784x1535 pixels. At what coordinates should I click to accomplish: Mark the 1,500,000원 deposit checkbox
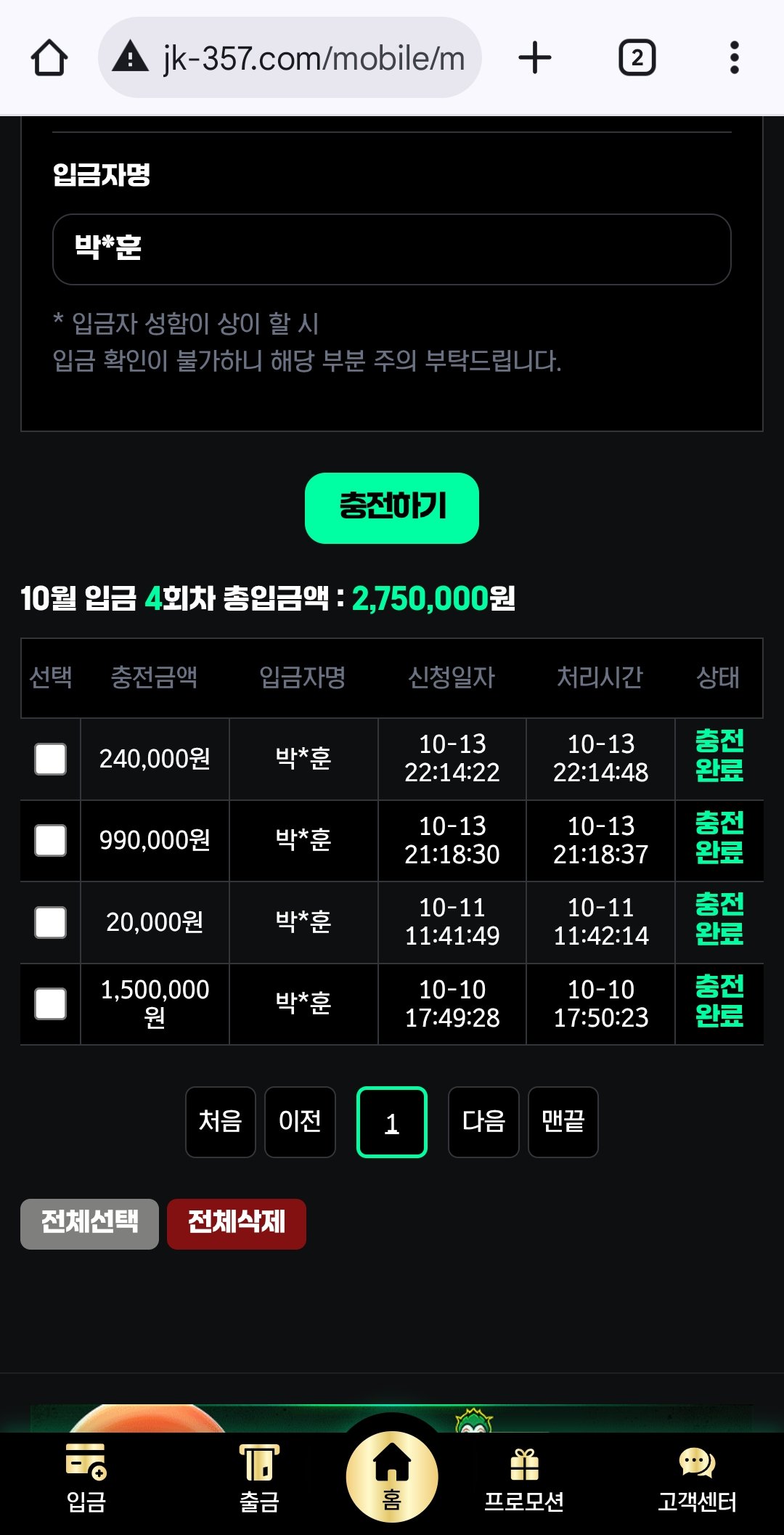coord(51,1003)
